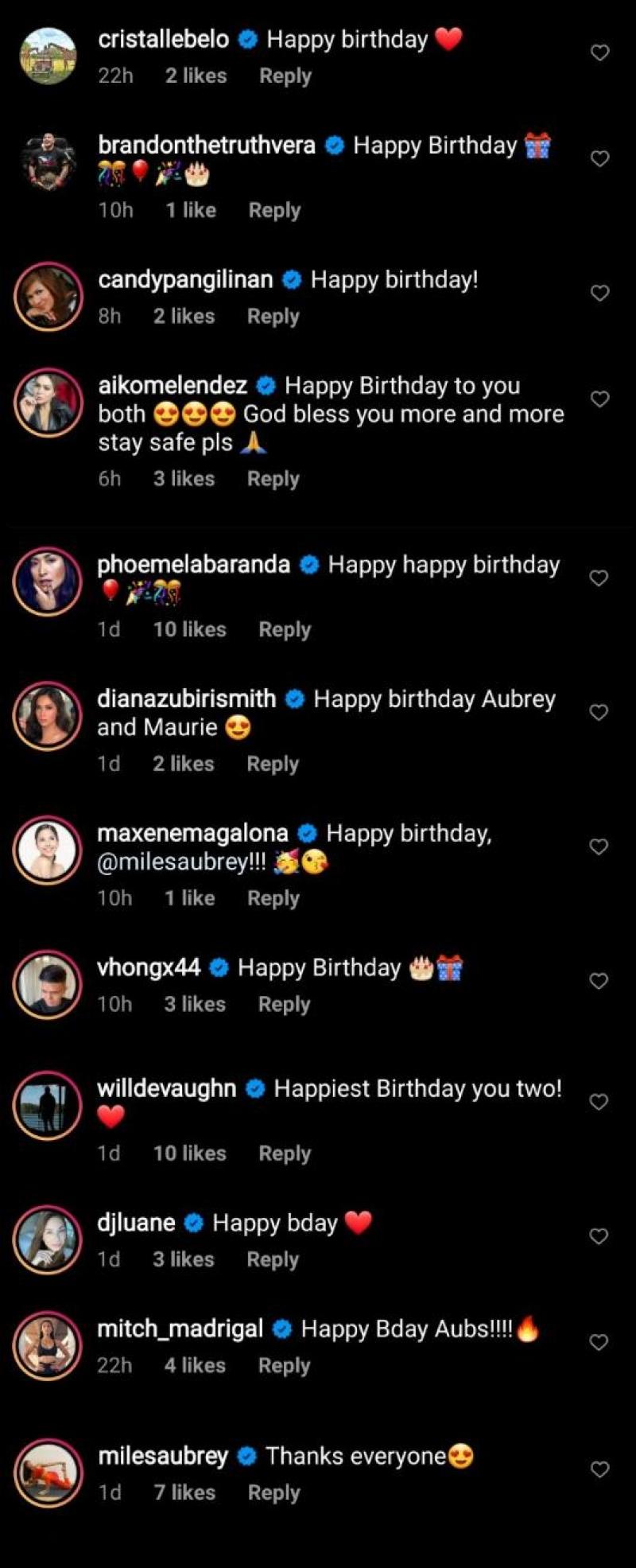This screenshot has height=1568, width=636.
Task: Like maxenemagalona's comment
Action: tap(599, 846)
